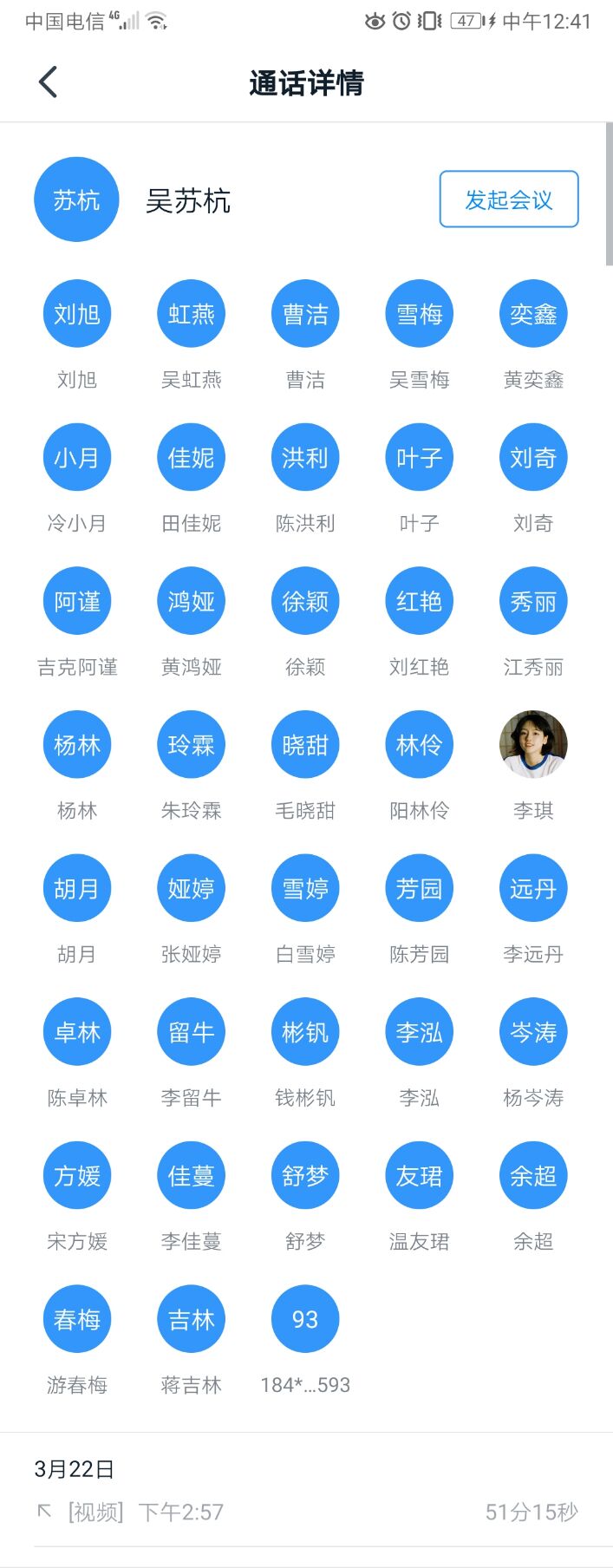This screenshot has height=1568, width=613.
Task: Tap 李琪's photo avatar
Action: coord(533,745)
